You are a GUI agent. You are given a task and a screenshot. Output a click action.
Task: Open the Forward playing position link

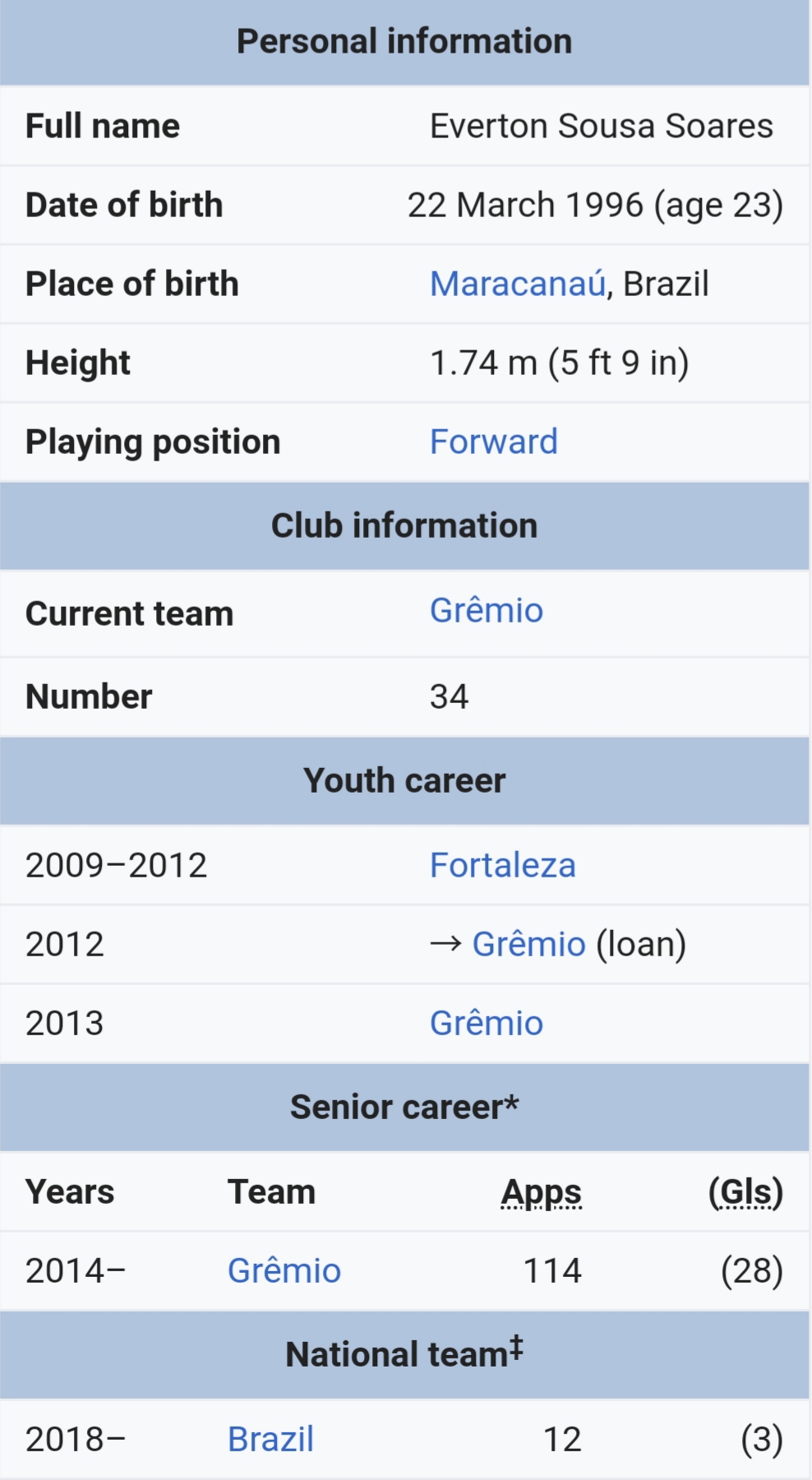[x=494, y=442]
